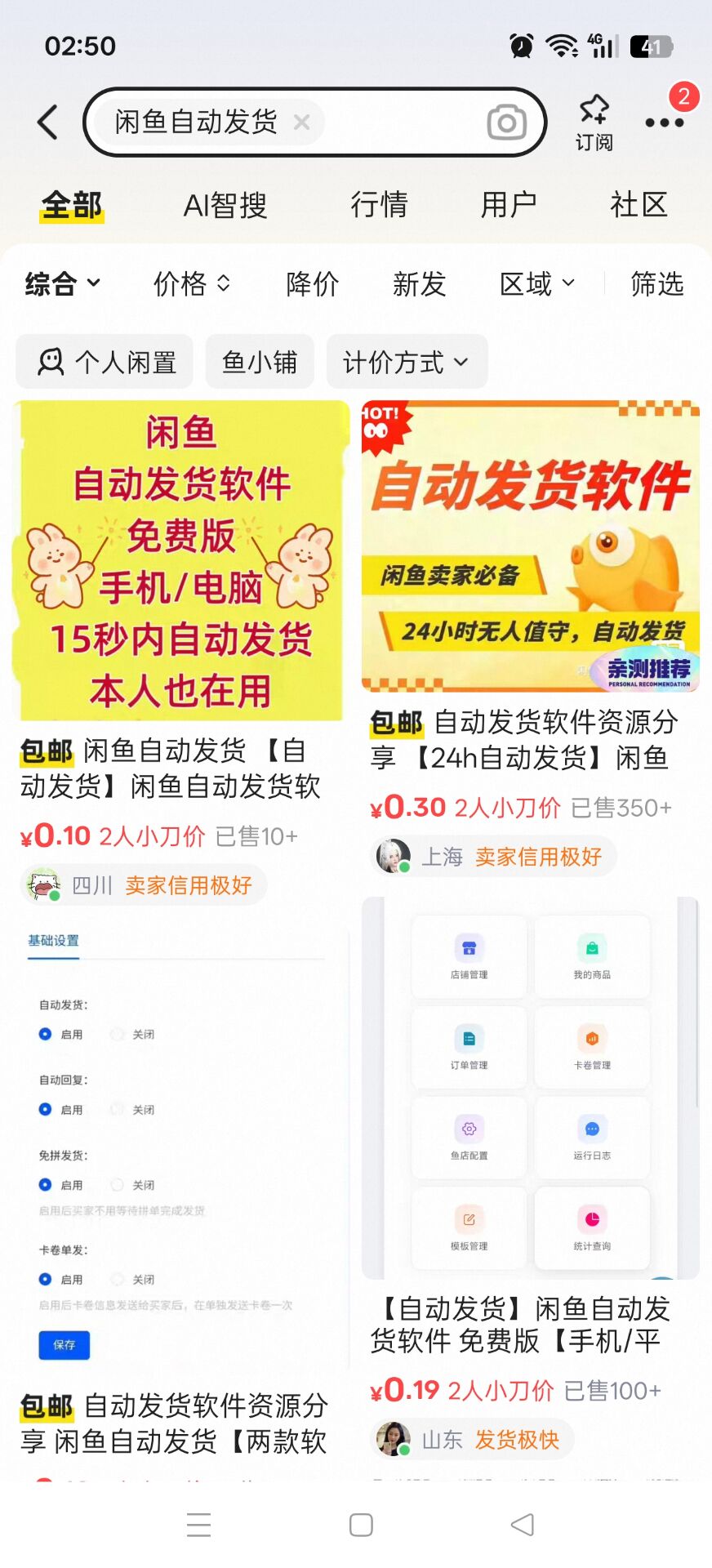Open the 筛选 filter panel
Image resolution: width=712 pixels, height=1568 pixels.
pyautogui.click(x=656, y=284)
